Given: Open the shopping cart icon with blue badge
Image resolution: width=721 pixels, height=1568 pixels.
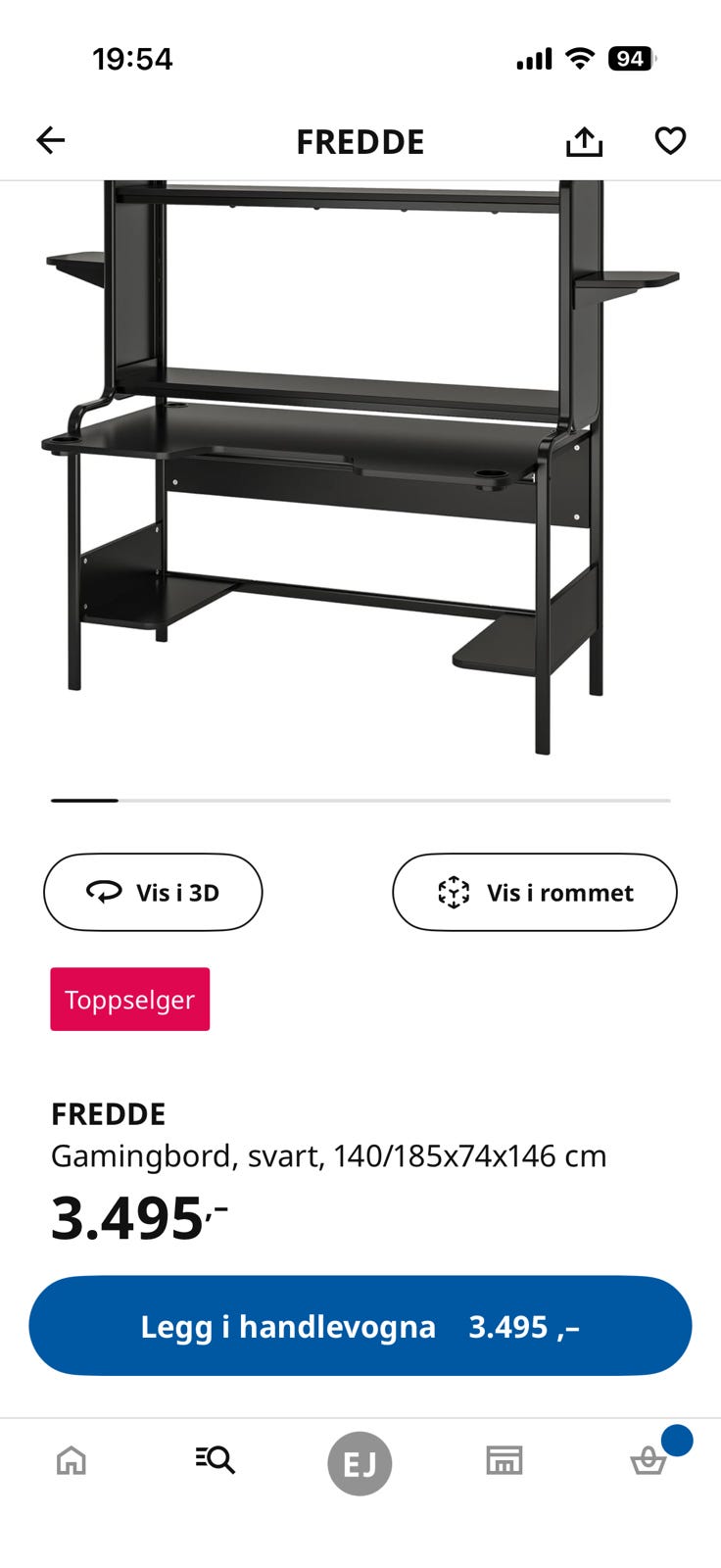Looking at the screenshot, I should click(649, 1462).
